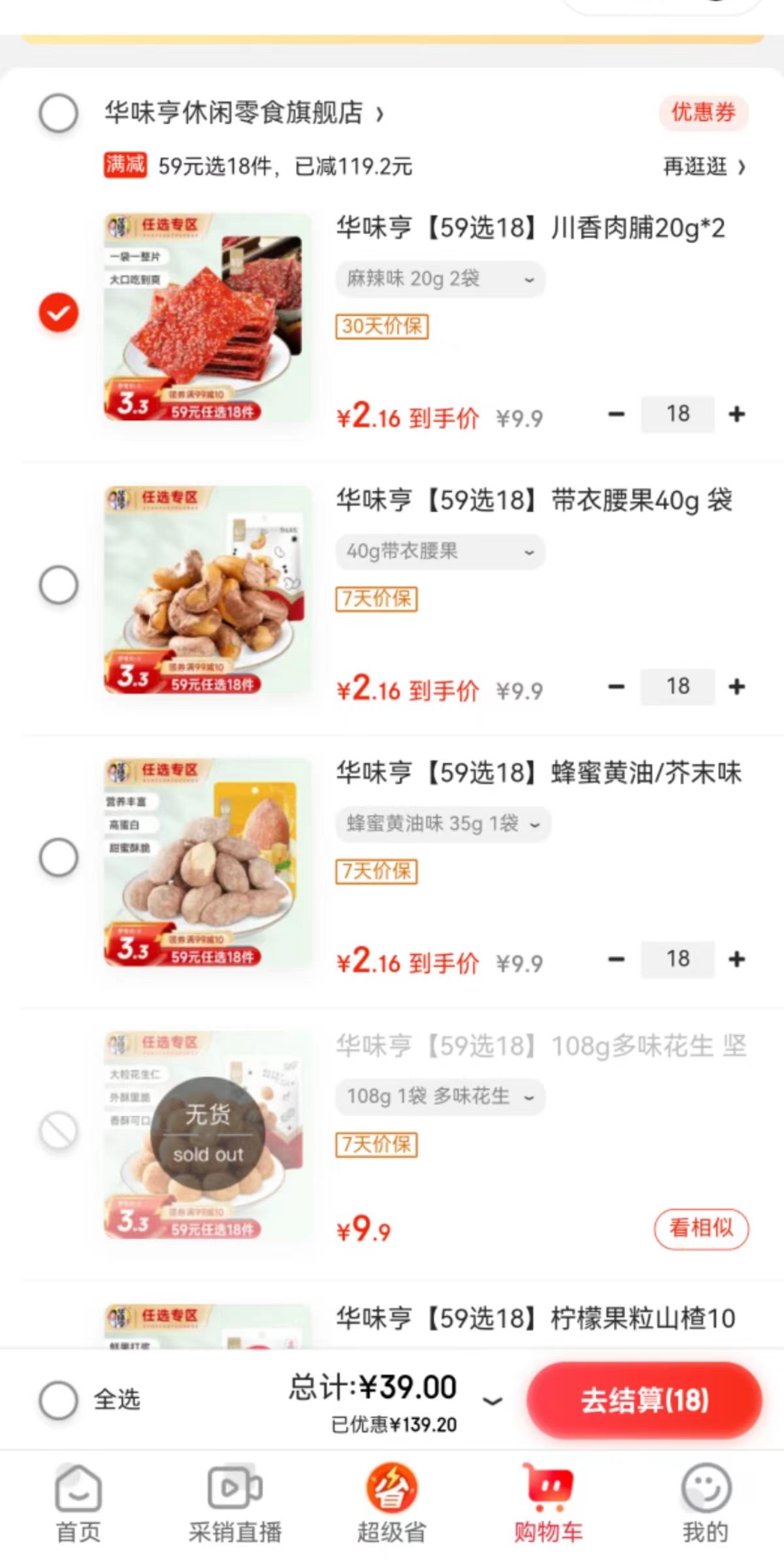This screenshot has width=784, height=1559.
Task: Open the 带衣腰果 product image
Action: [208, 589]
